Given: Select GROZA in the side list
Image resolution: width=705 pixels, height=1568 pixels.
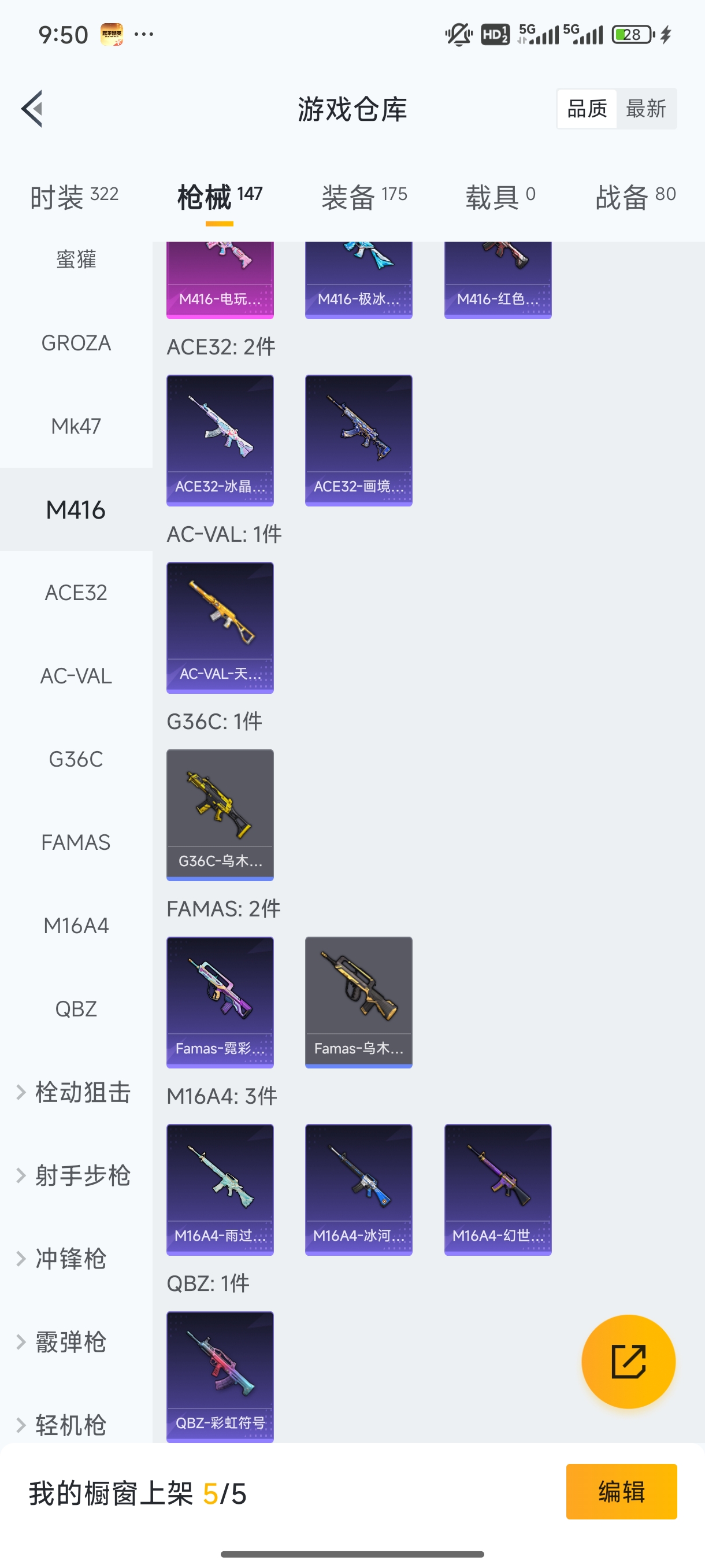Looking at the screenshot, I should pyautogui.click(x=76, y=343).
